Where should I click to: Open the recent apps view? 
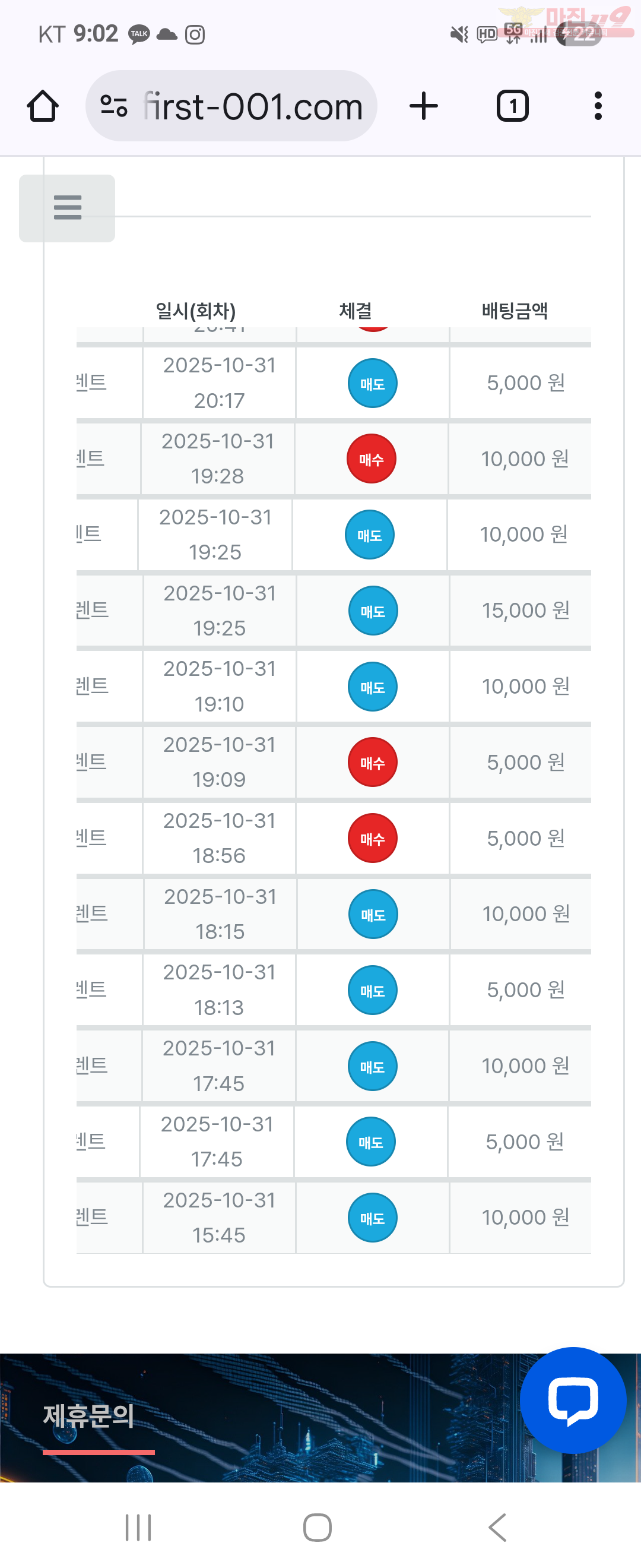[138, 1527]
